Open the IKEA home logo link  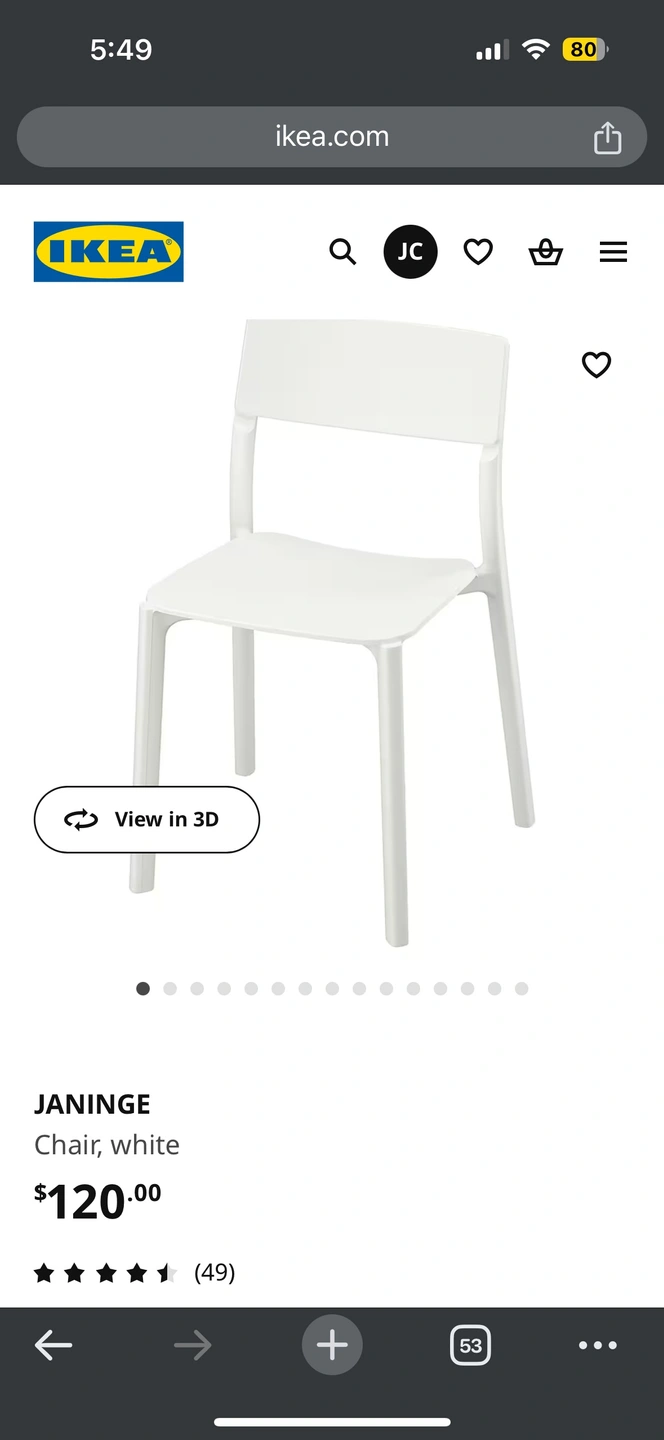[x=109, y=252]
